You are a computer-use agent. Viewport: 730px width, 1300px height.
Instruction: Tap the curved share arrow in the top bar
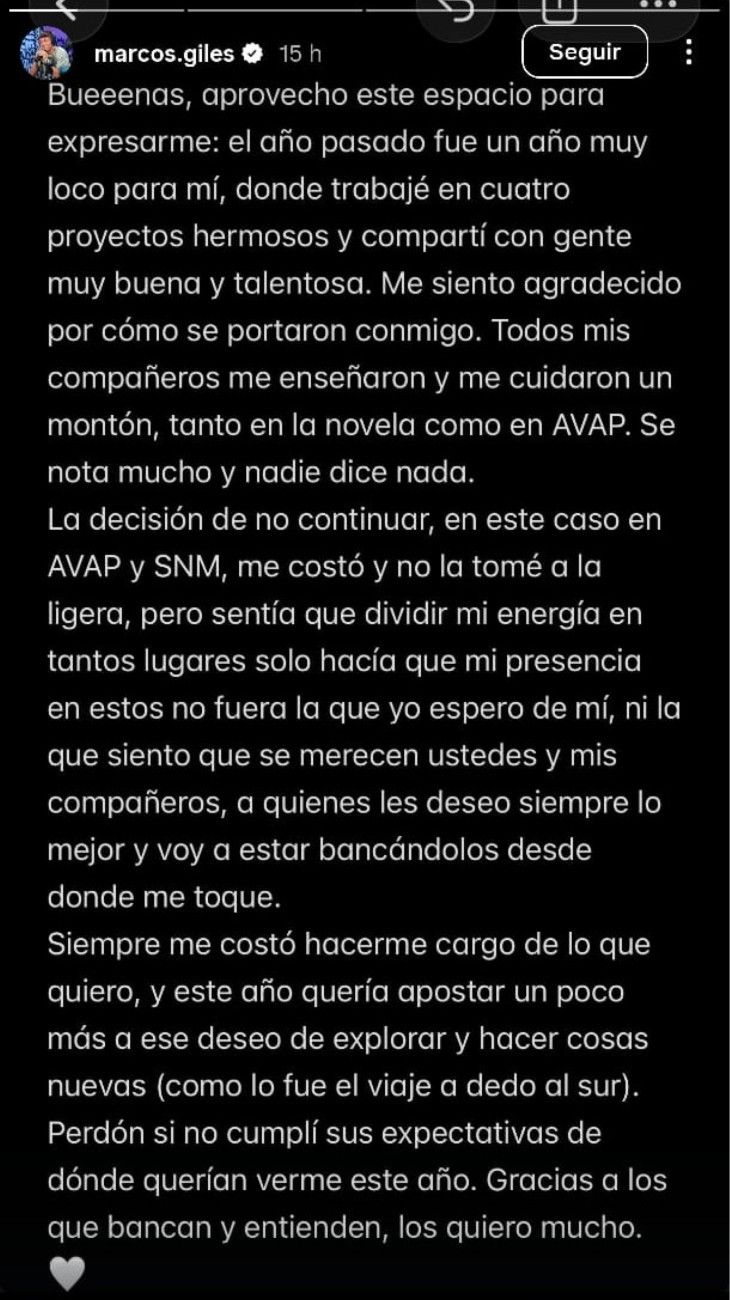point(460,9)
